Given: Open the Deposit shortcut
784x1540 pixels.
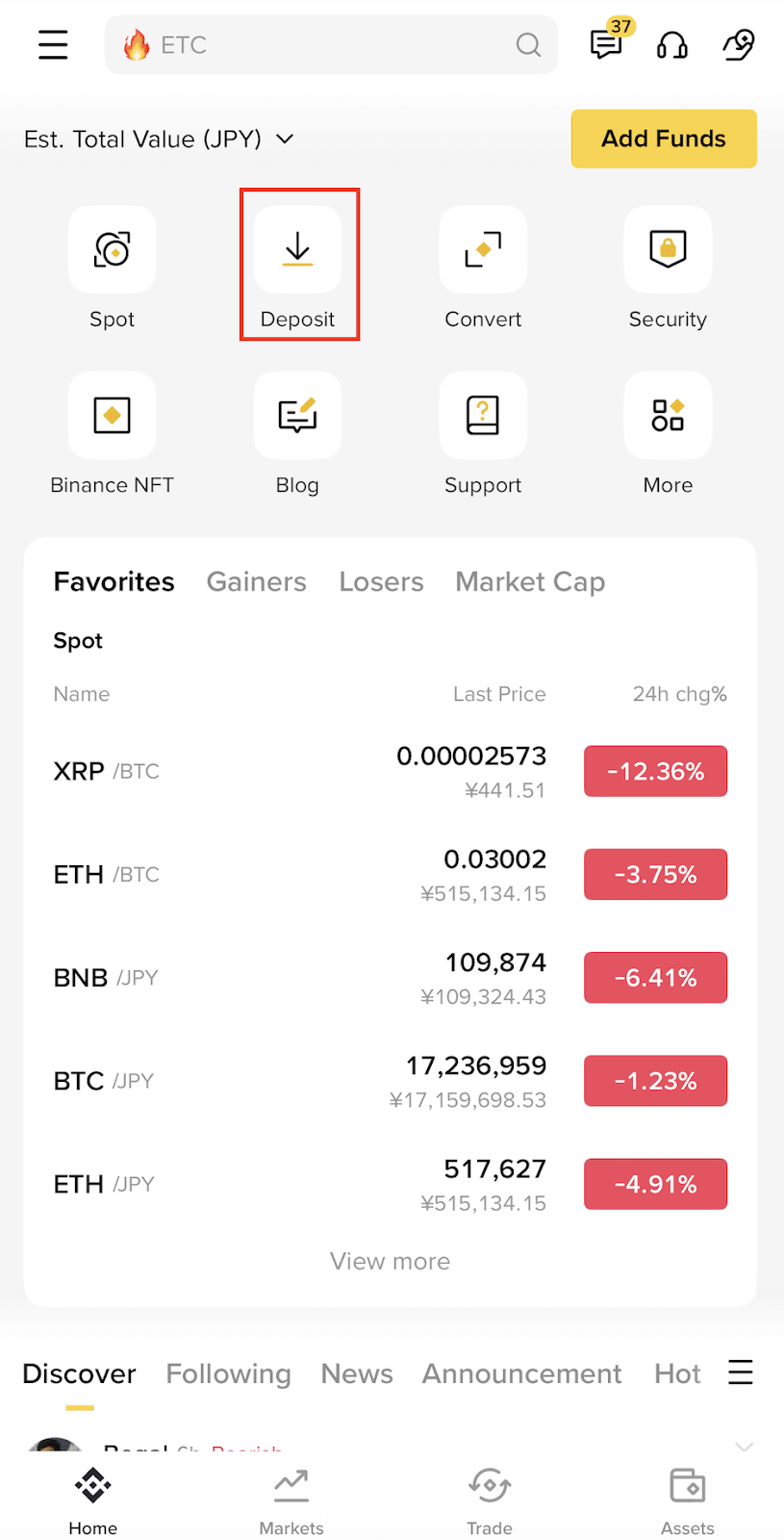Looking at the screenshot, I should (x=298, y=265).
